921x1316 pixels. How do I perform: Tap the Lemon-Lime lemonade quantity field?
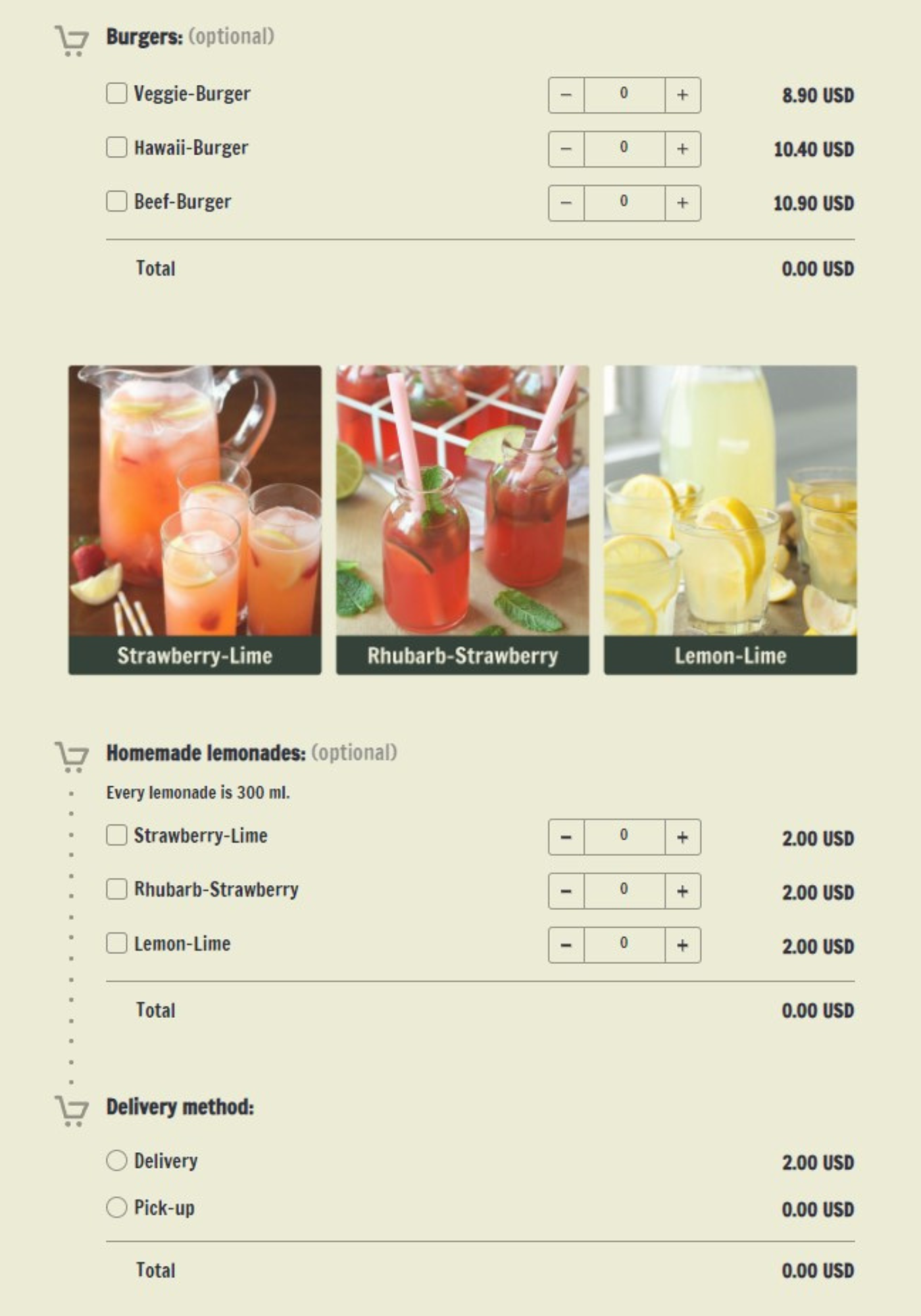[x=624, y=946]
